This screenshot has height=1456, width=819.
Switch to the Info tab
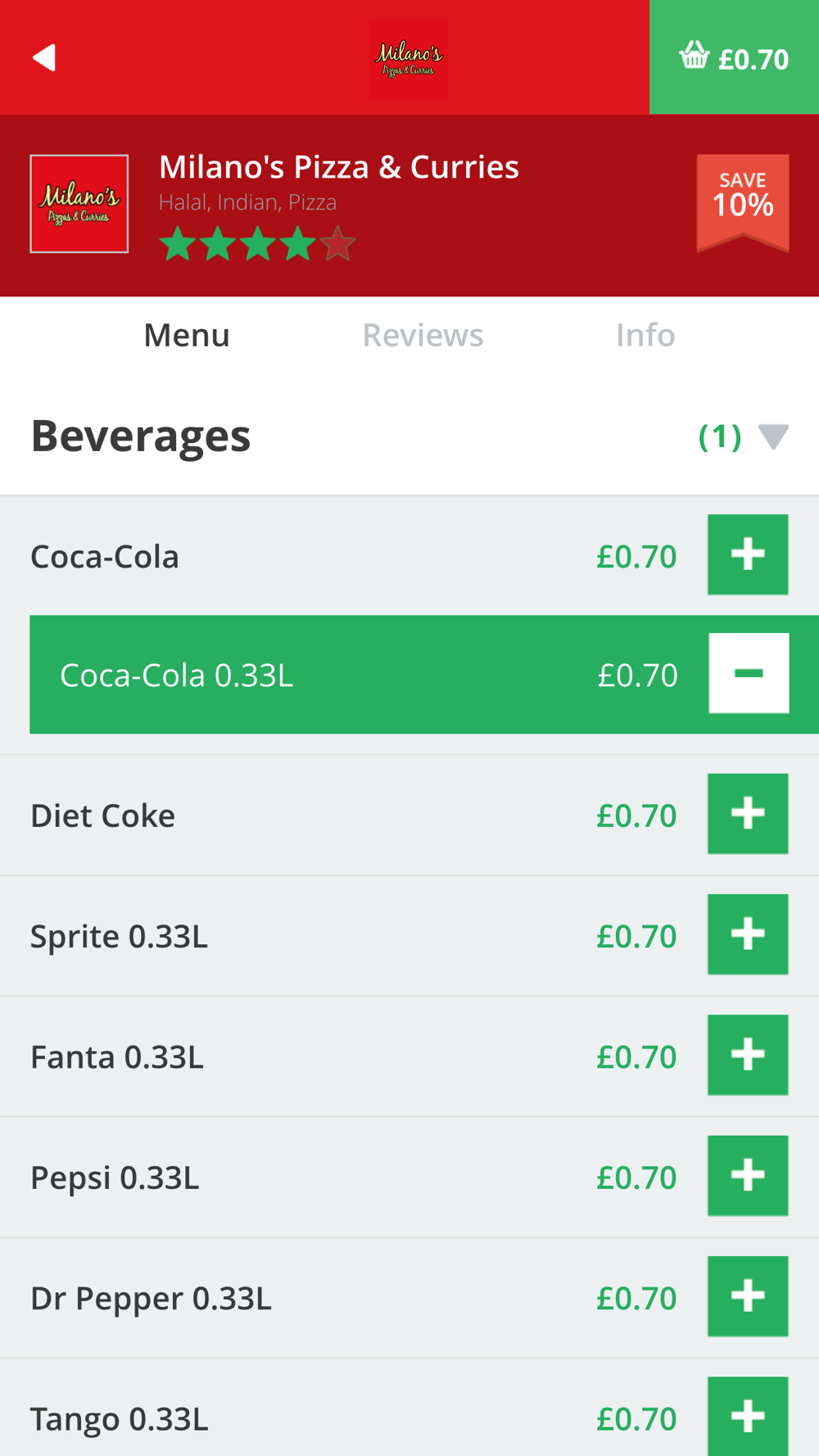point(645,335)
